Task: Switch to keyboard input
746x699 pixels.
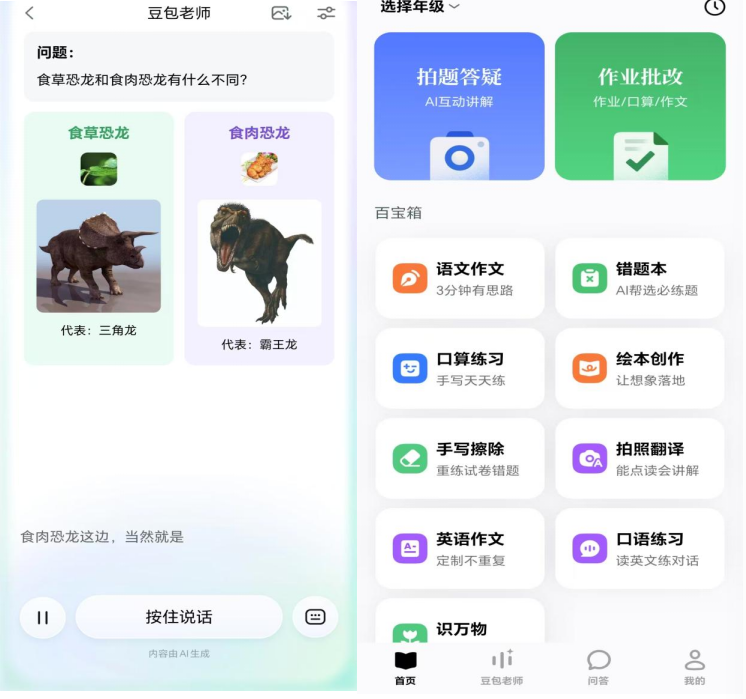Action: (x=315, y=617)
